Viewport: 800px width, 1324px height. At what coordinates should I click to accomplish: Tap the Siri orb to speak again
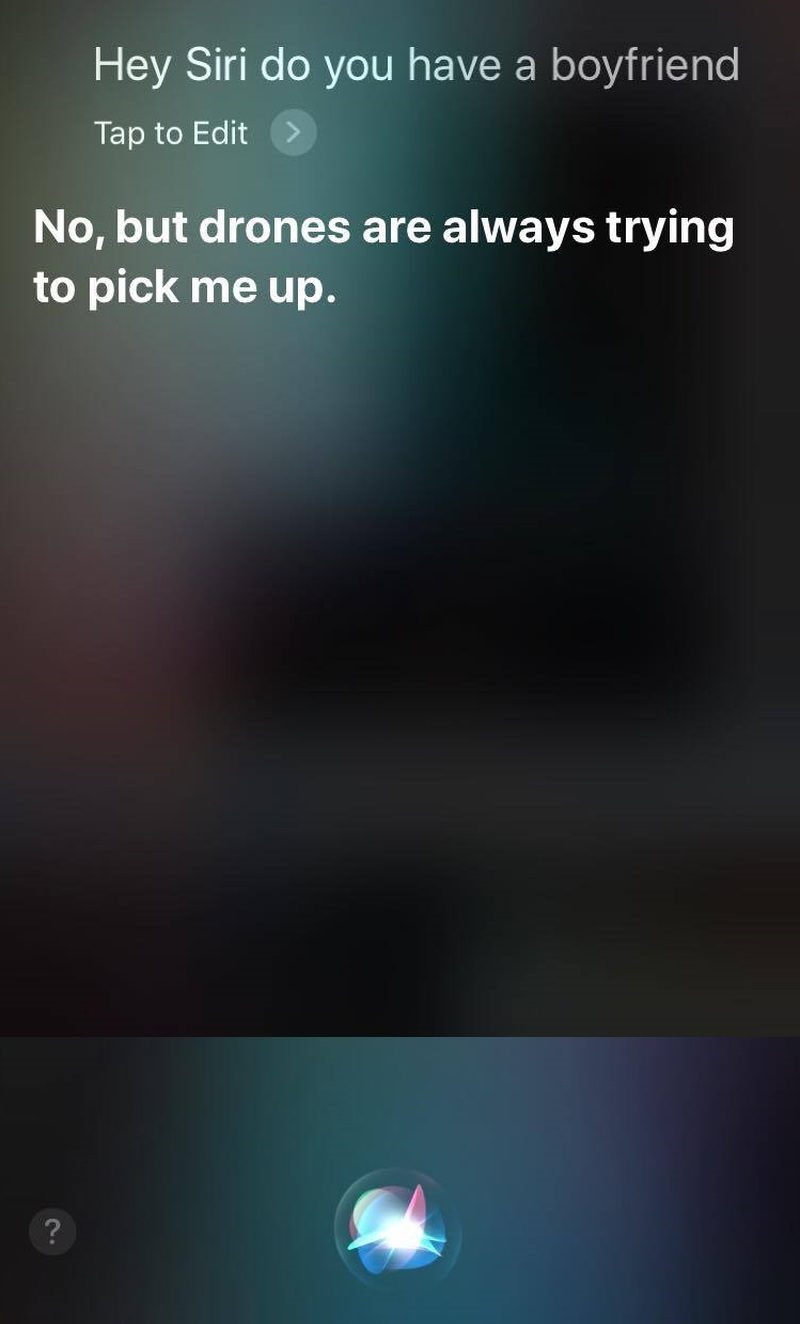click(x=398, y=1229)
